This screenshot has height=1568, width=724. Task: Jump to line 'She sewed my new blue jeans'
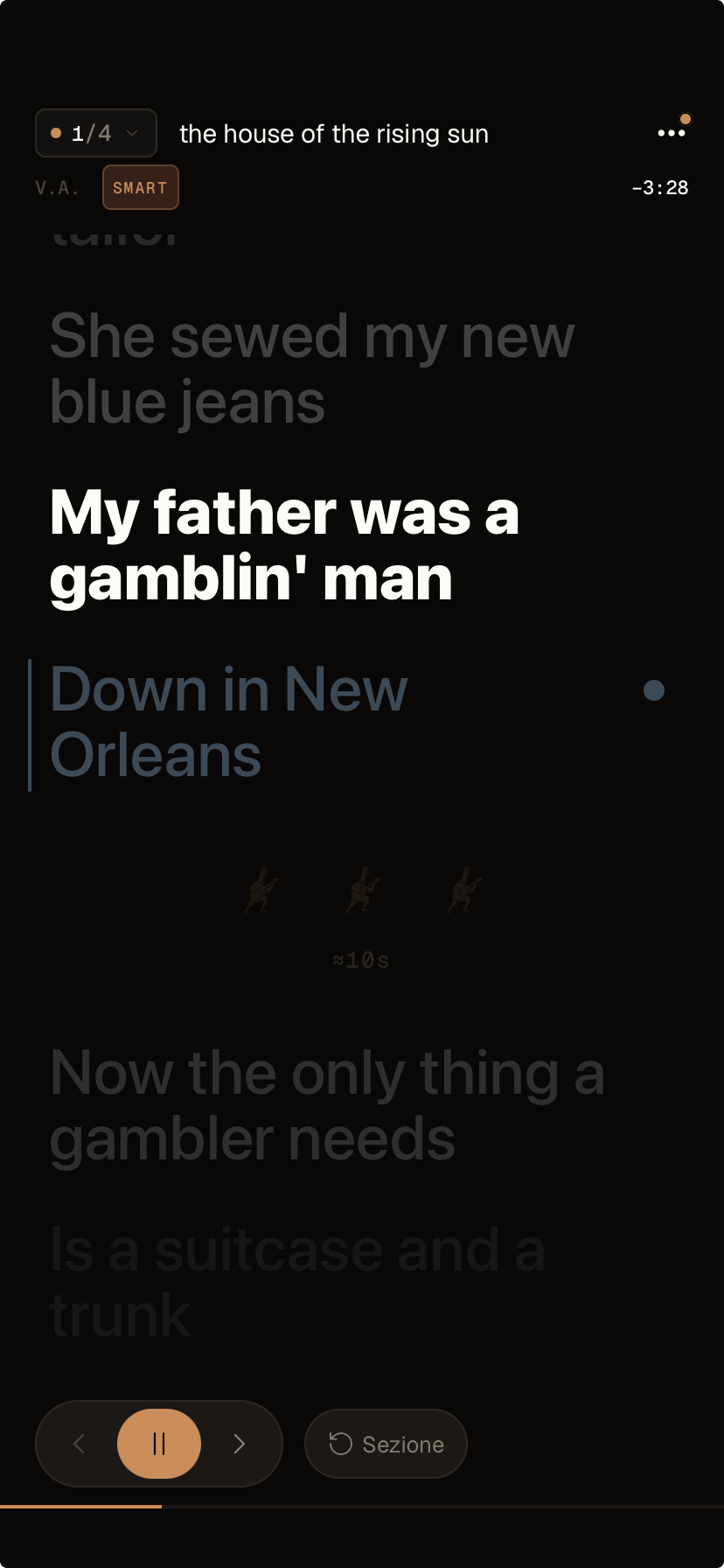312,369
